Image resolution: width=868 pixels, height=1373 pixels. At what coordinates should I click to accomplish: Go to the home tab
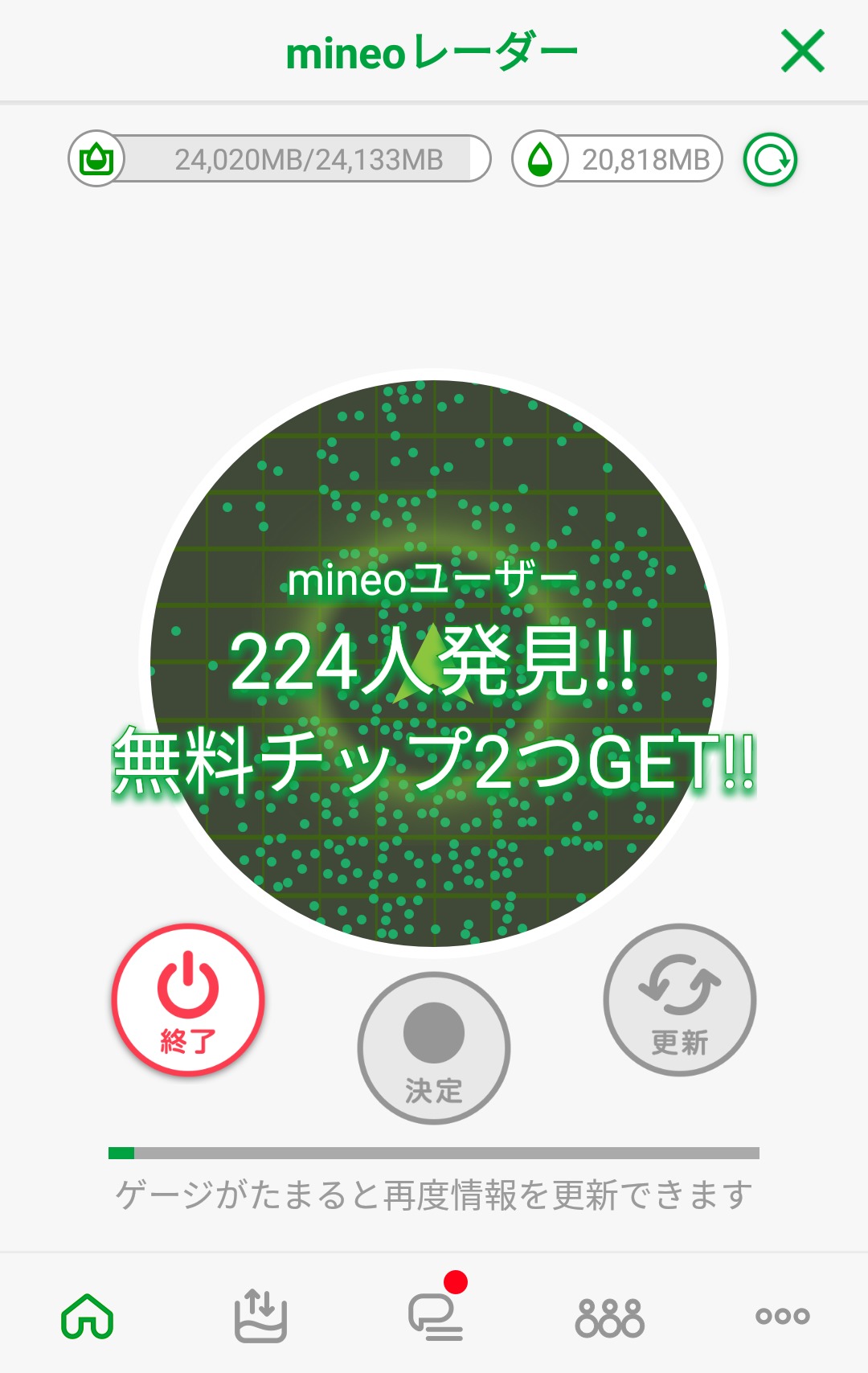(x=88, y=1316)
